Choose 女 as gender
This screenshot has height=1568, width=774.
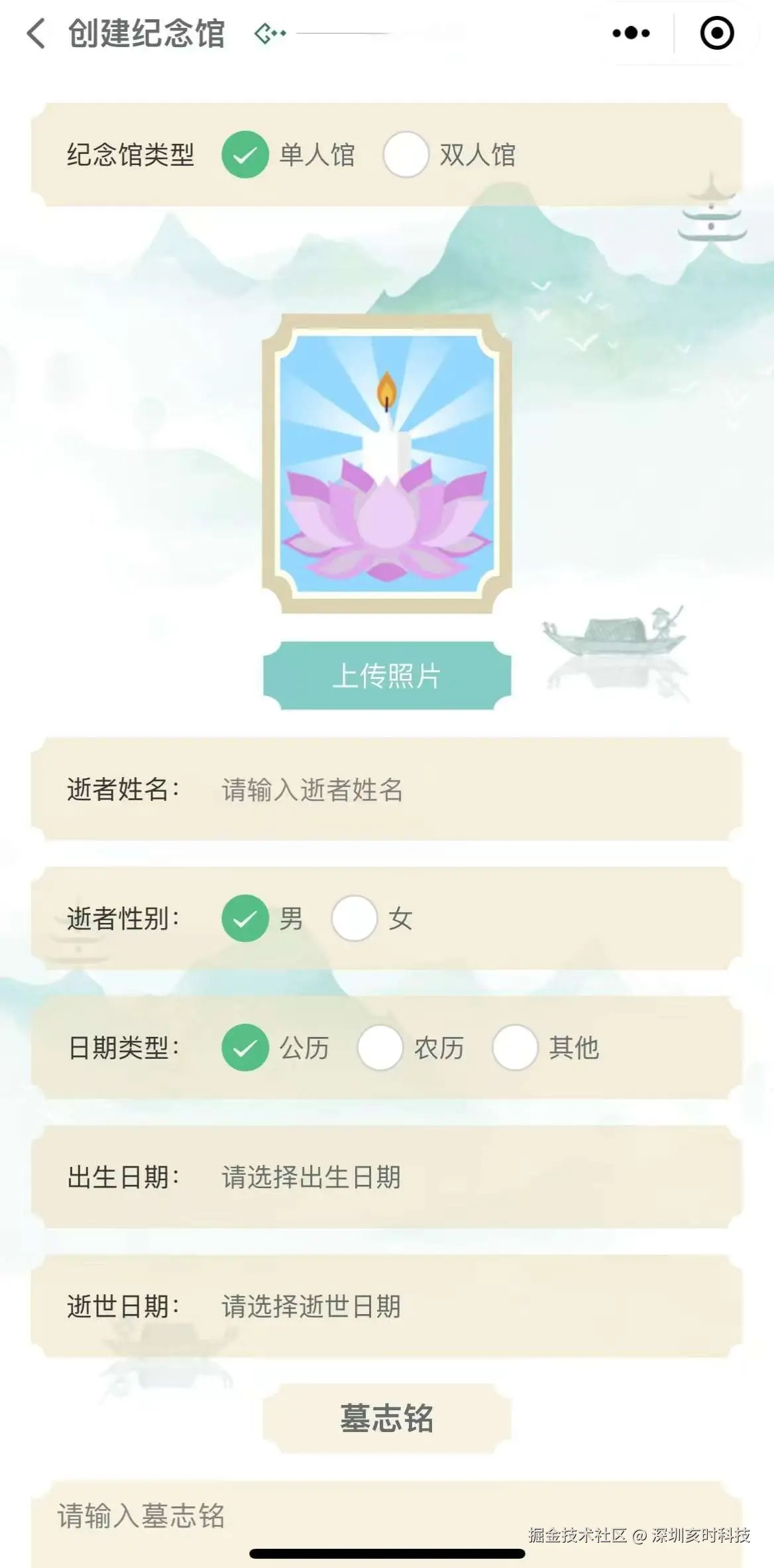tap(355, 918)
